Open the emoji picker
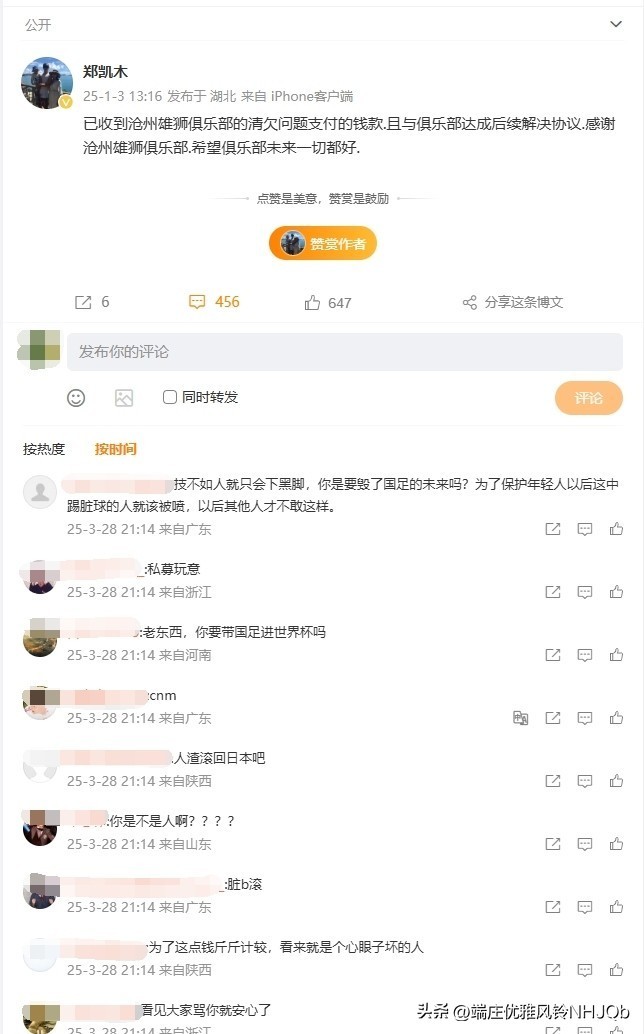Screen dimensions: 644x1034 76,398
